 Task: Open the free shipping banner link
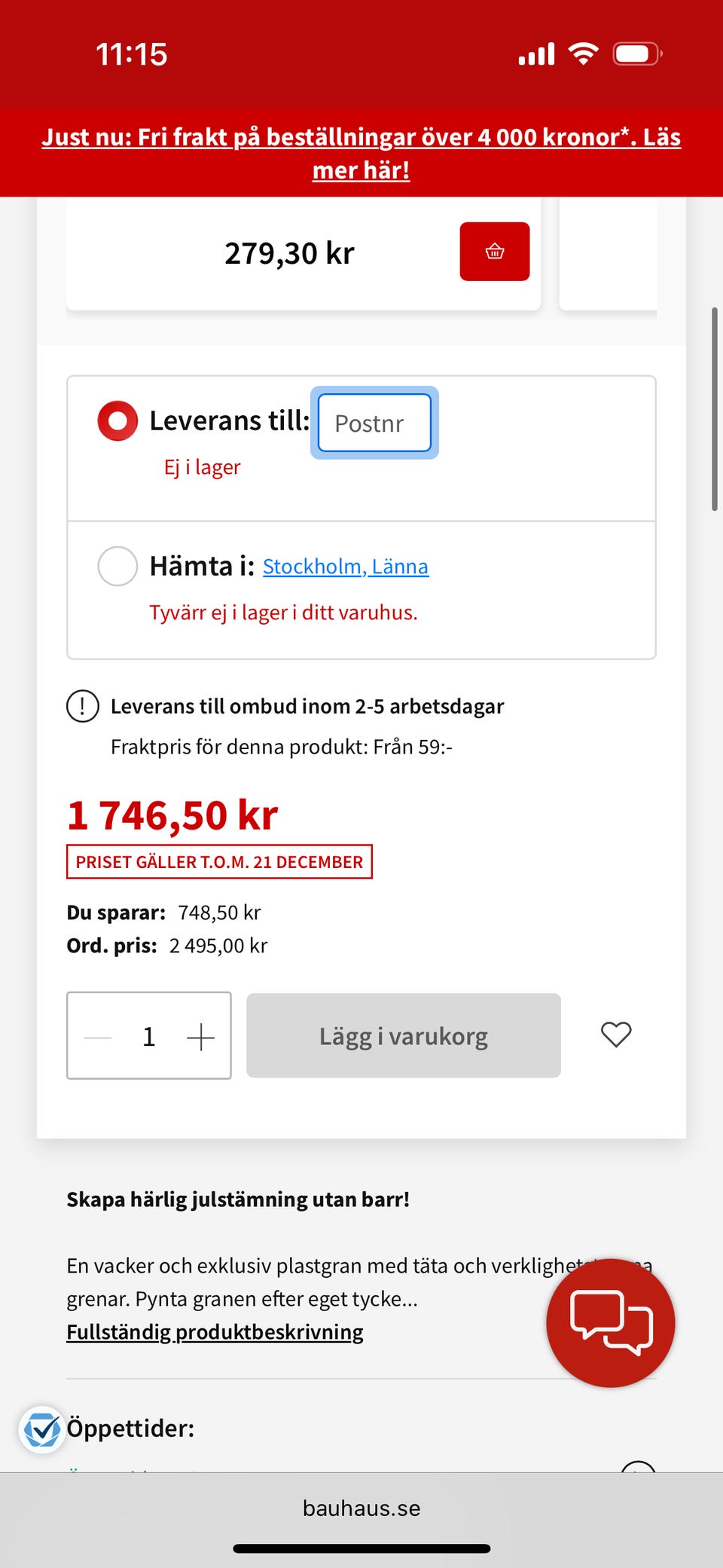pyautogui.click(x=361, y=153)
